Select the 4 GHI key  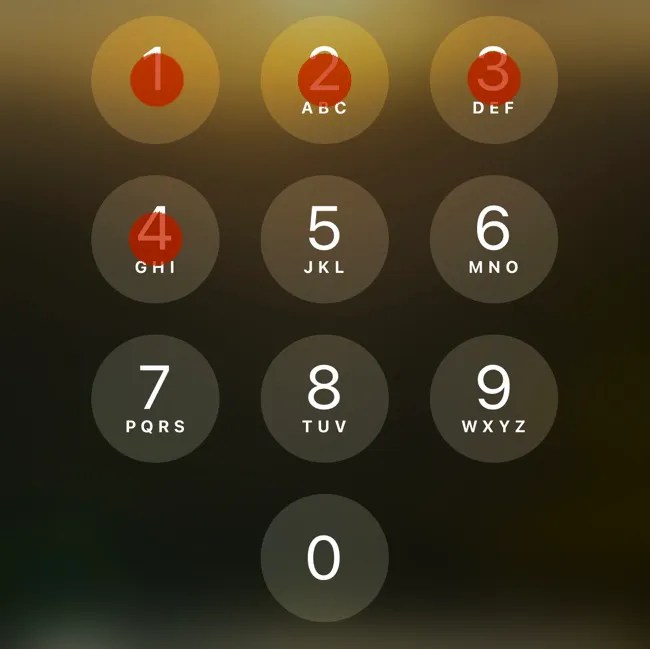pos(155,239)
